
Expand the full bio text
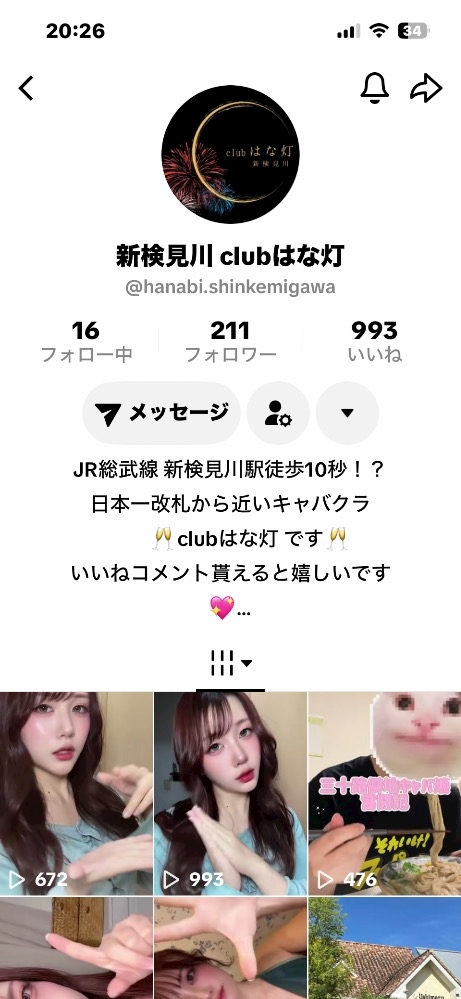click(x=243, y=613)
